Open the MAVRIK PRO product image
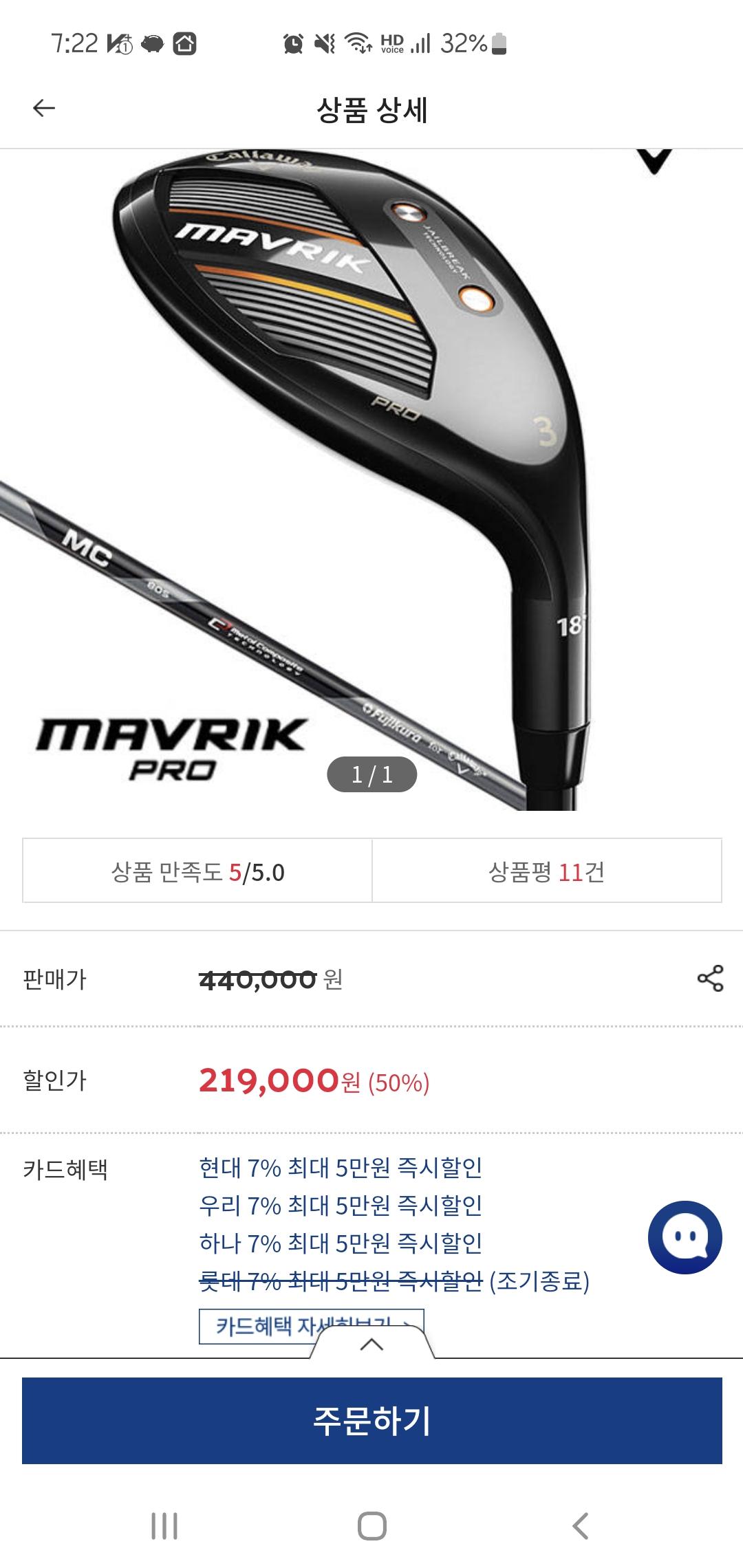This screenshot has width=743, height=1568. click(x=371, y=481)
